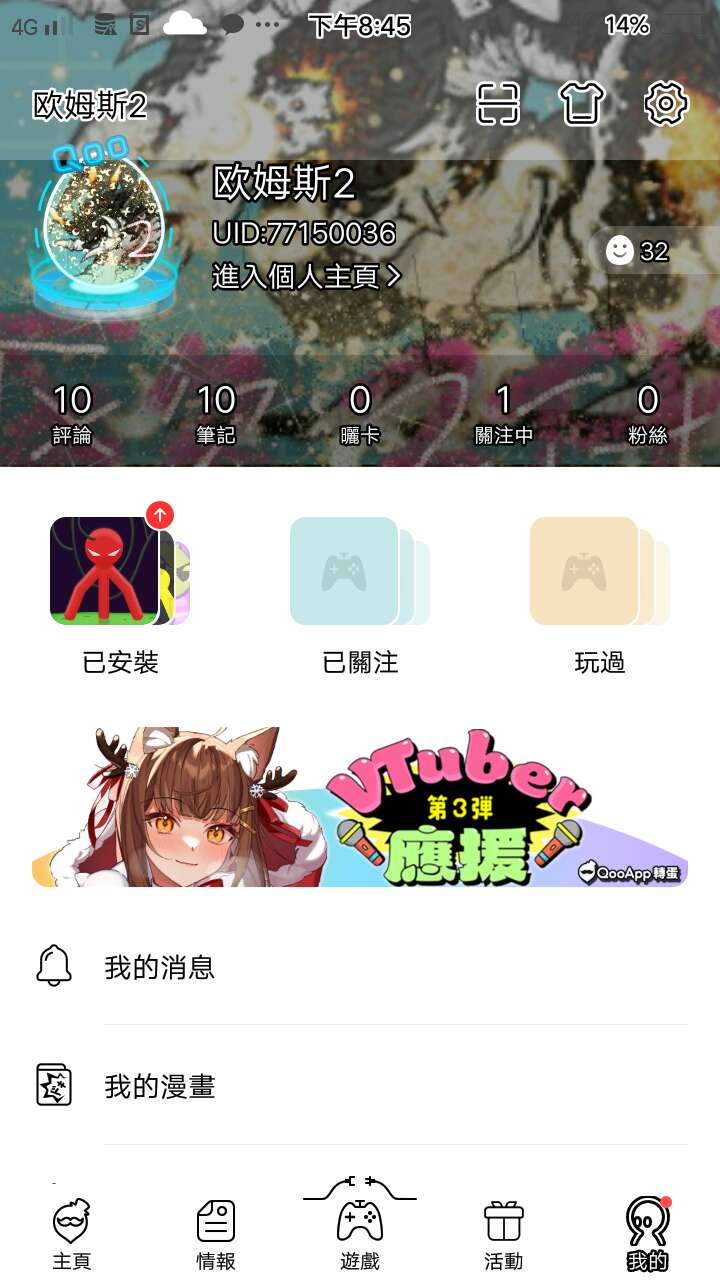The image size is (720, 1280).
Task: Open the QR scan icon
Action: (x=498, y=103)
